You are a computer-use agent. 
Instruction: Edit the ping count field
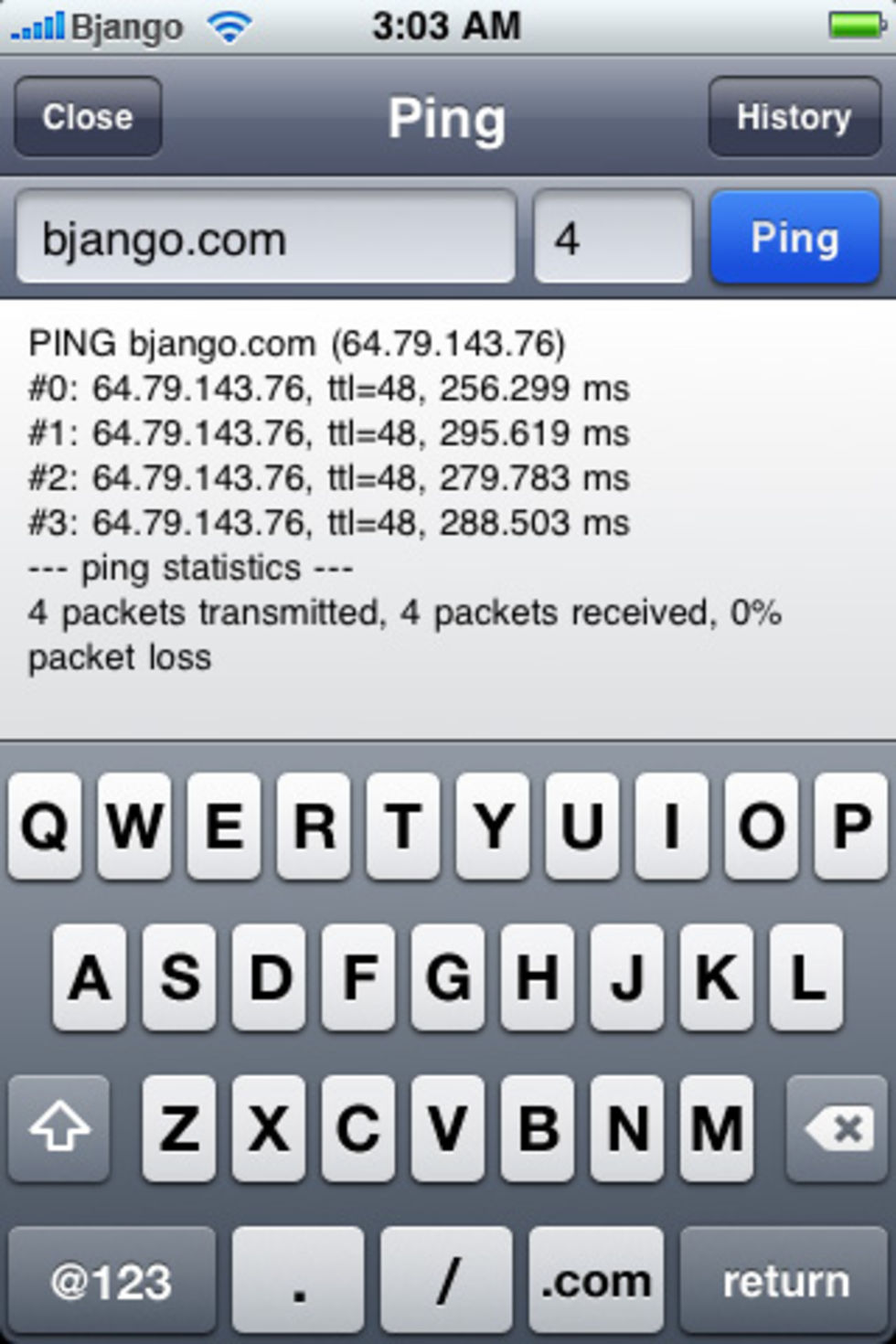click(613, 239)
